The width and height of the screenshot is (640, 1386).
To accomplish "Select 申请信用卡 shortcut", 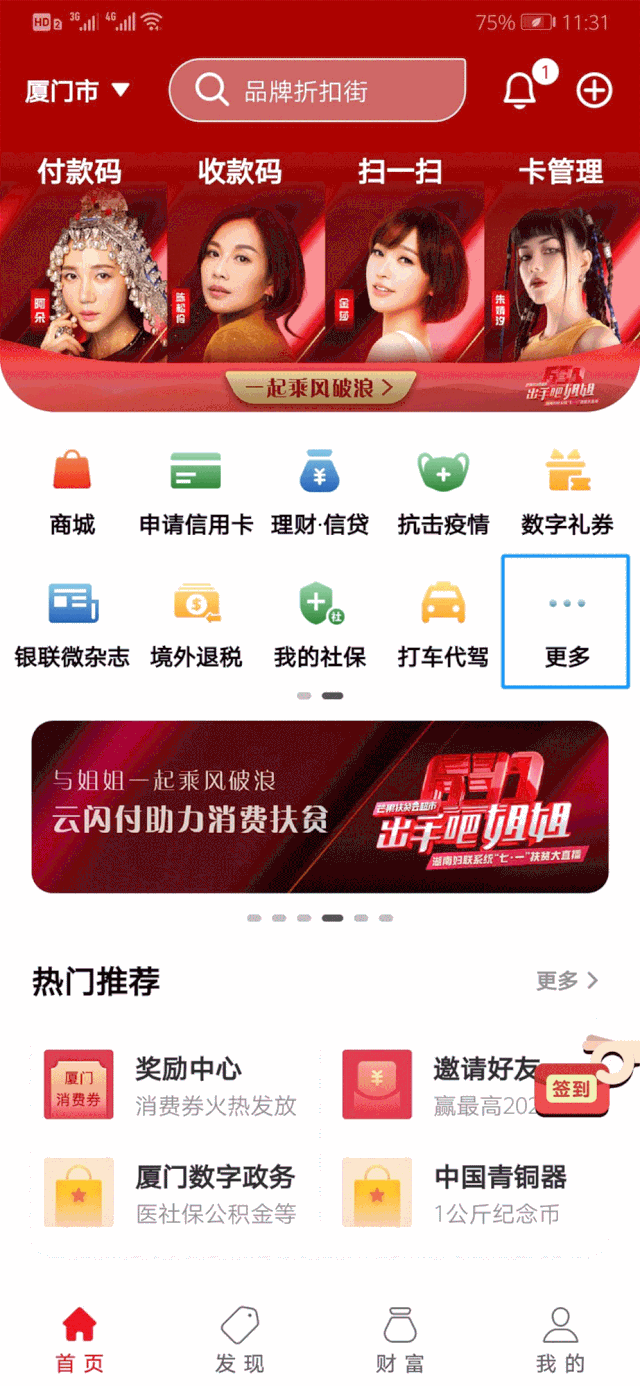I will coord(196,493).
